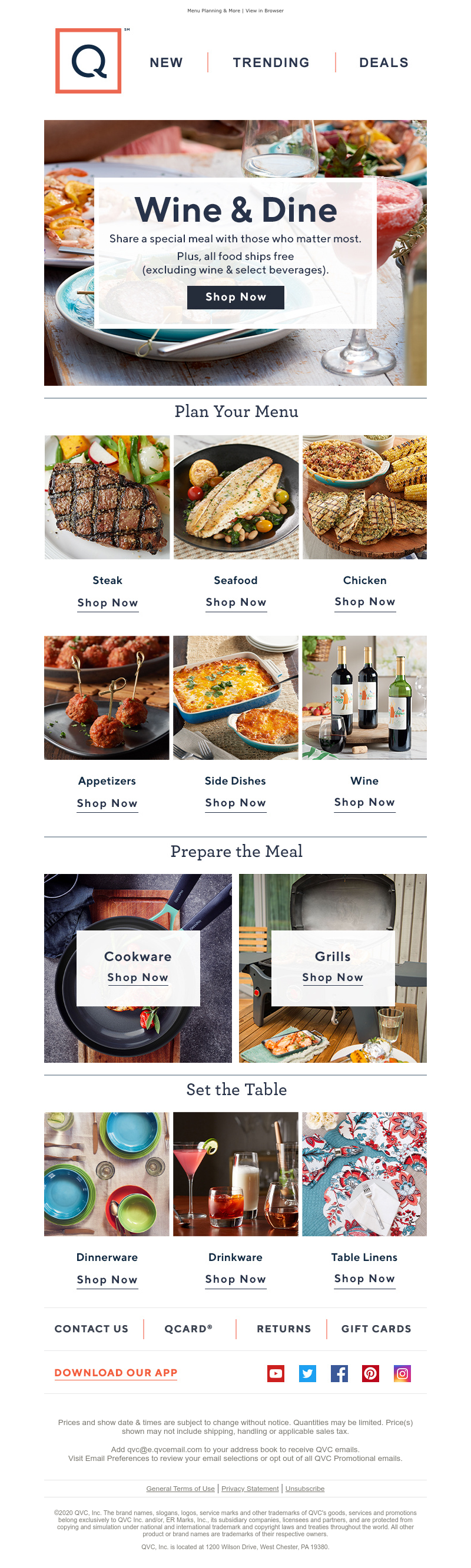Visit the Pinterest page icon
471x1568 pixels.
coord(370,1373)
